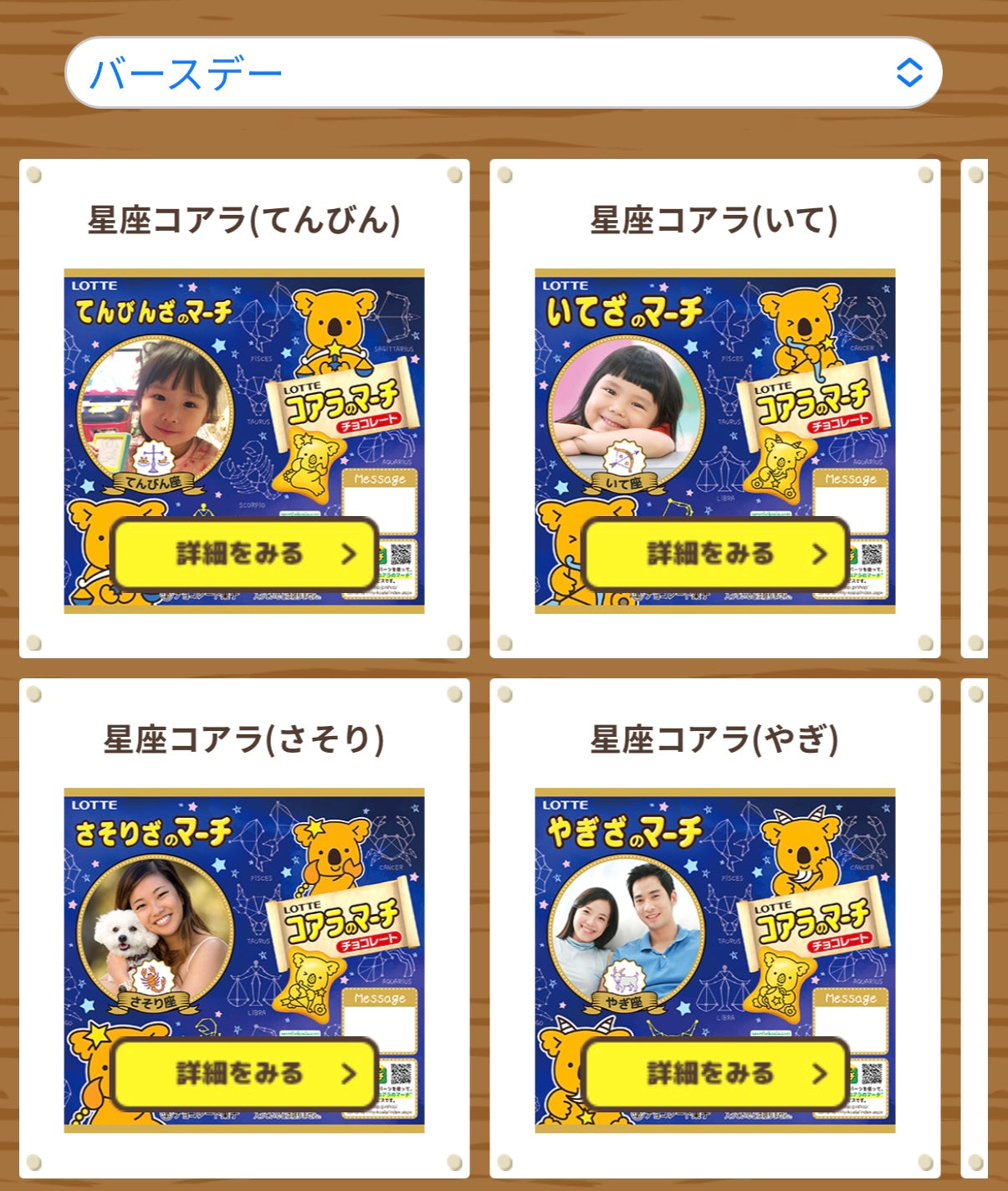Open 詳細をみる for 星座コアラ(さそり)
This screenshot has width=1008, height=1191.
click(244, 1073)
